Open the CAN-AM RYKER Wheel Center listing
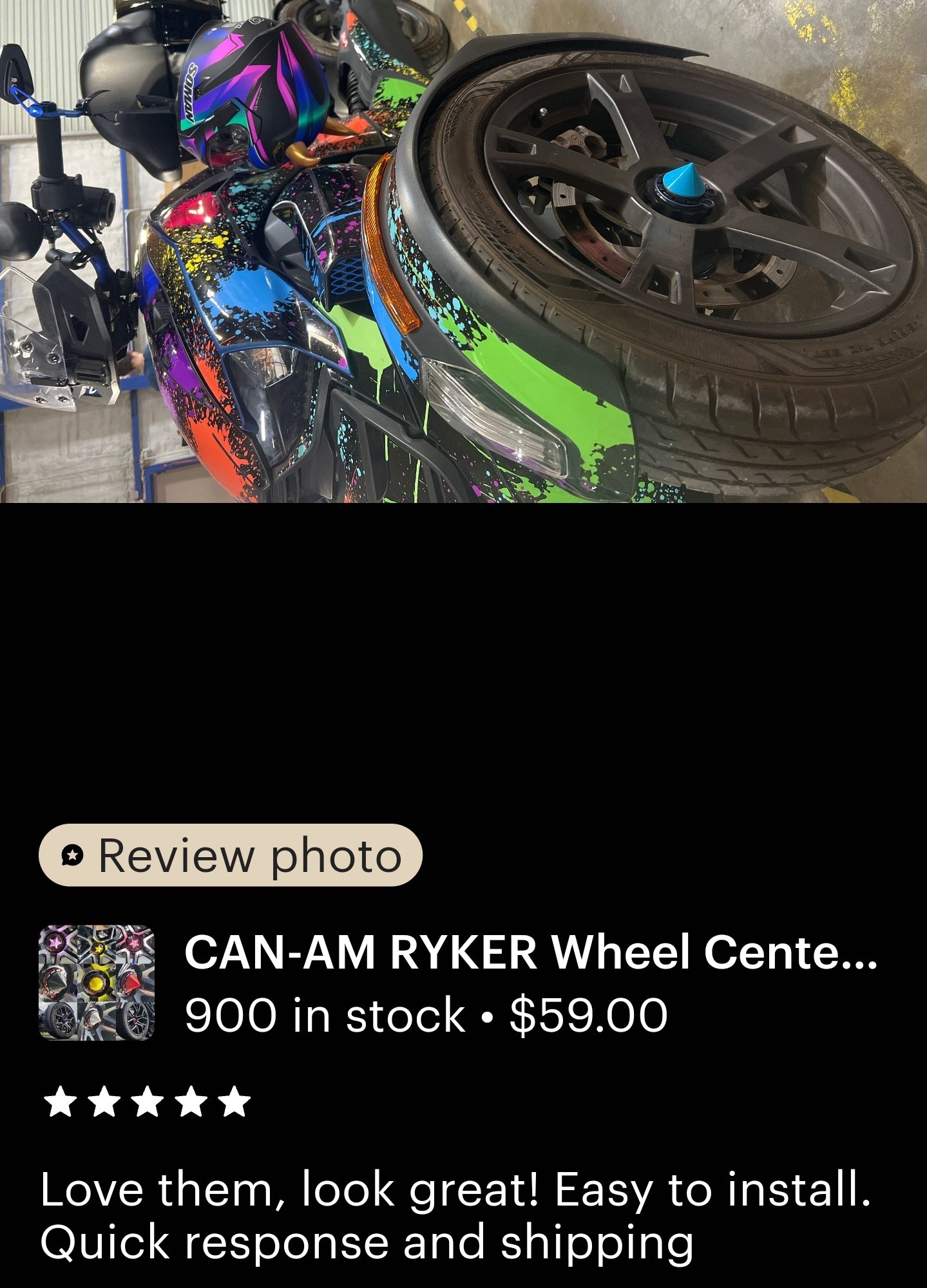This screenshot has width=927, height=1288. click(530, 953)
